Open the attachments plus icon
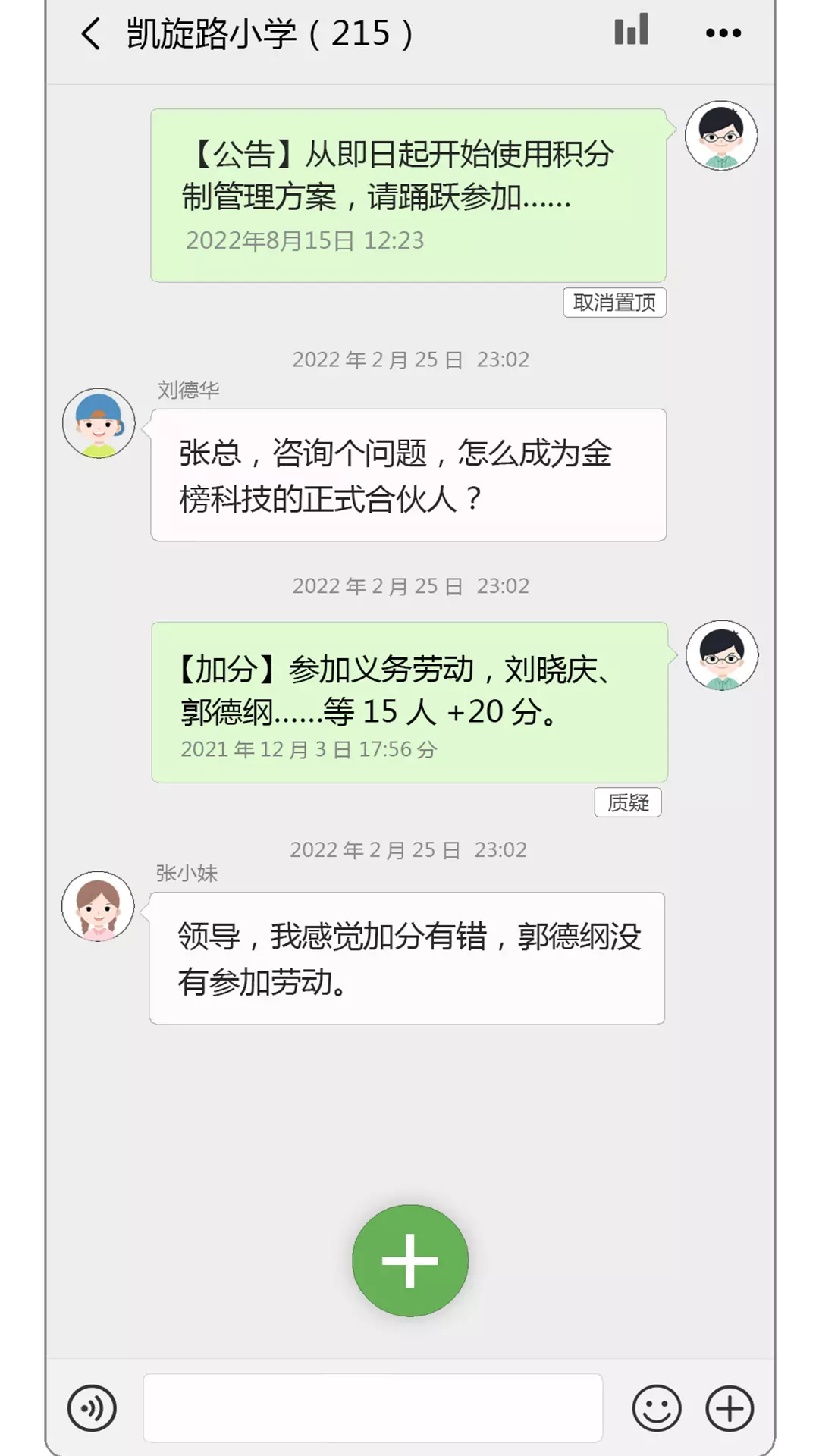 click(730, 1408)
